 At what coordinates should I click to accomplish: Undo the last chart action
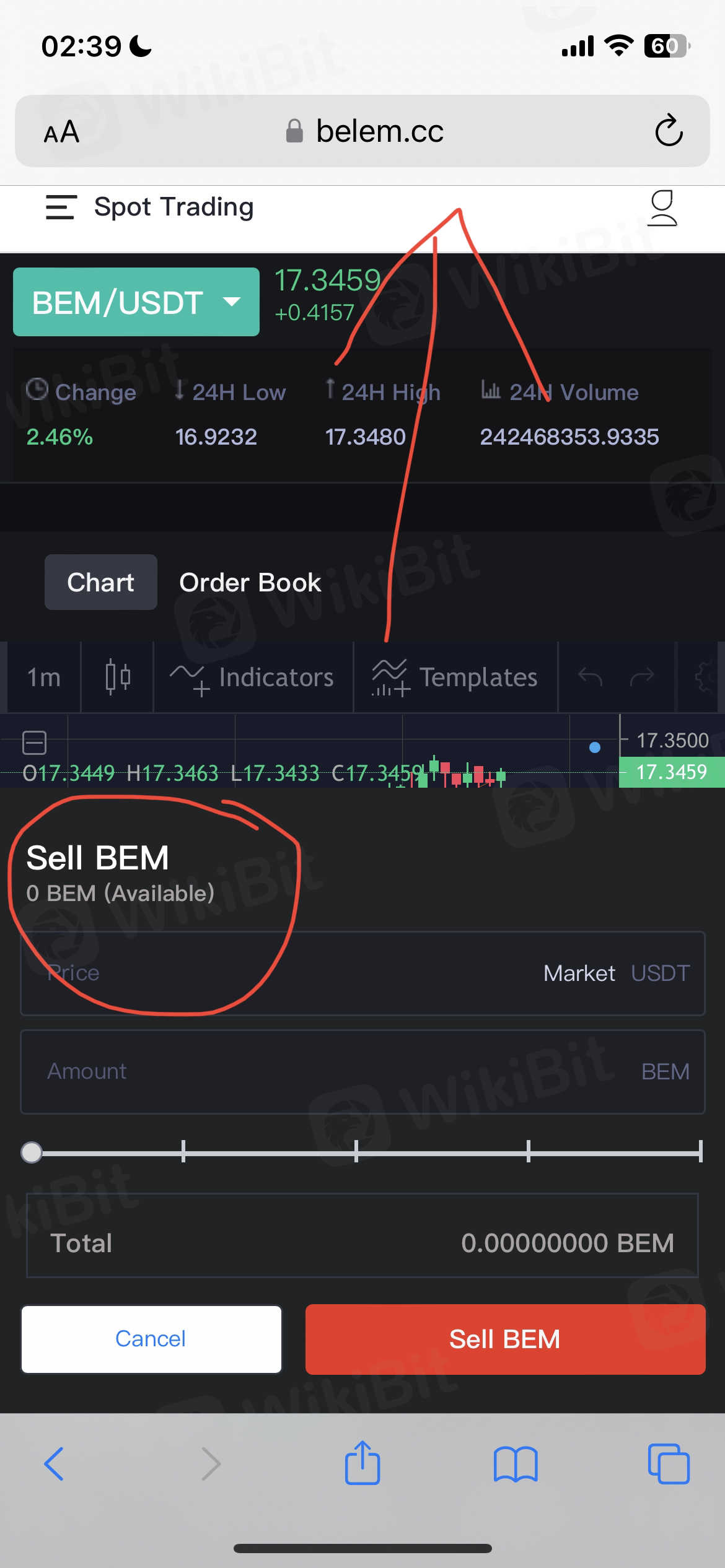coord(590,677)
